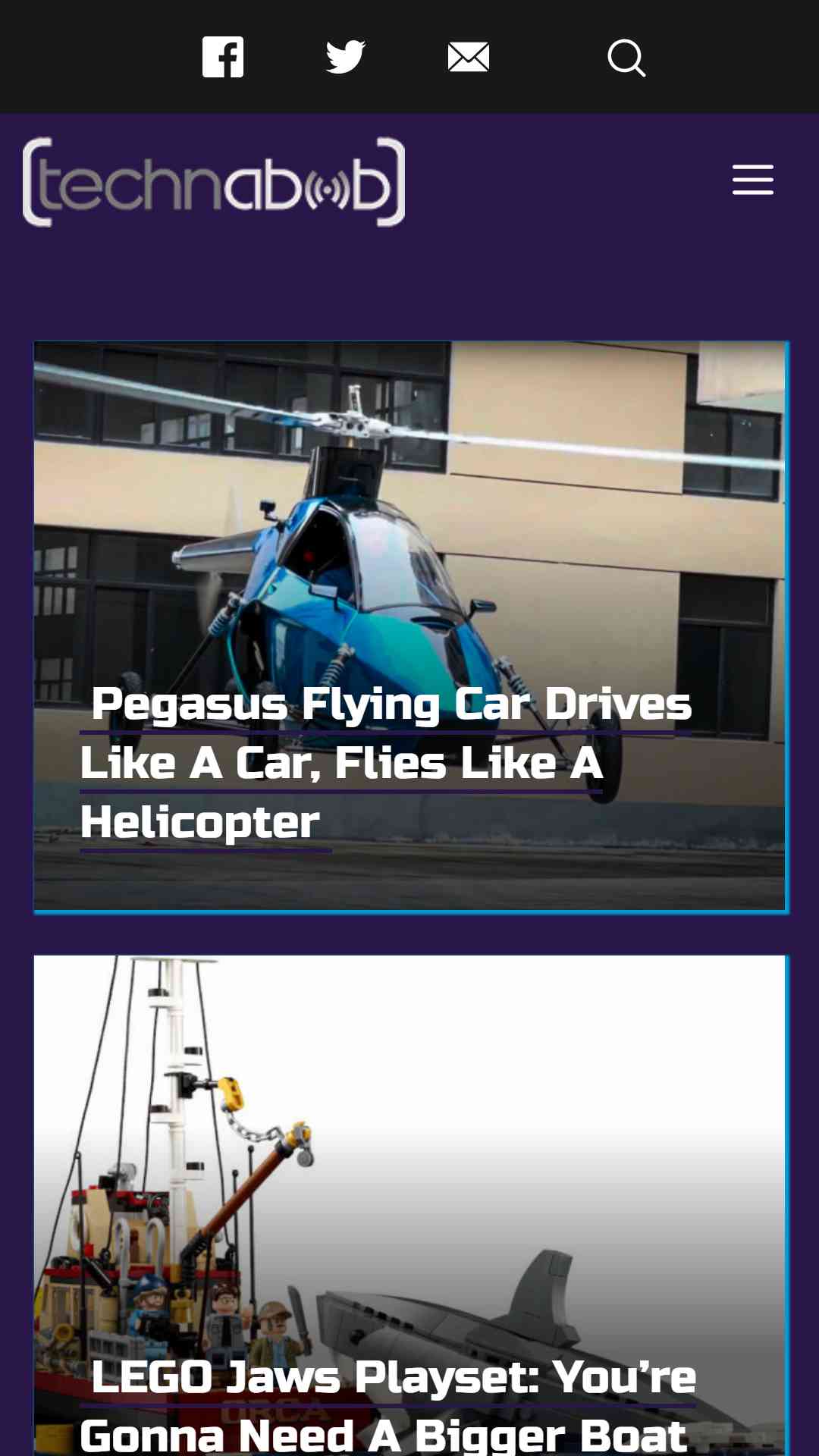819x1456 pixels.
Task: Open the search magnifier
Action: click(x=626, y=58)
